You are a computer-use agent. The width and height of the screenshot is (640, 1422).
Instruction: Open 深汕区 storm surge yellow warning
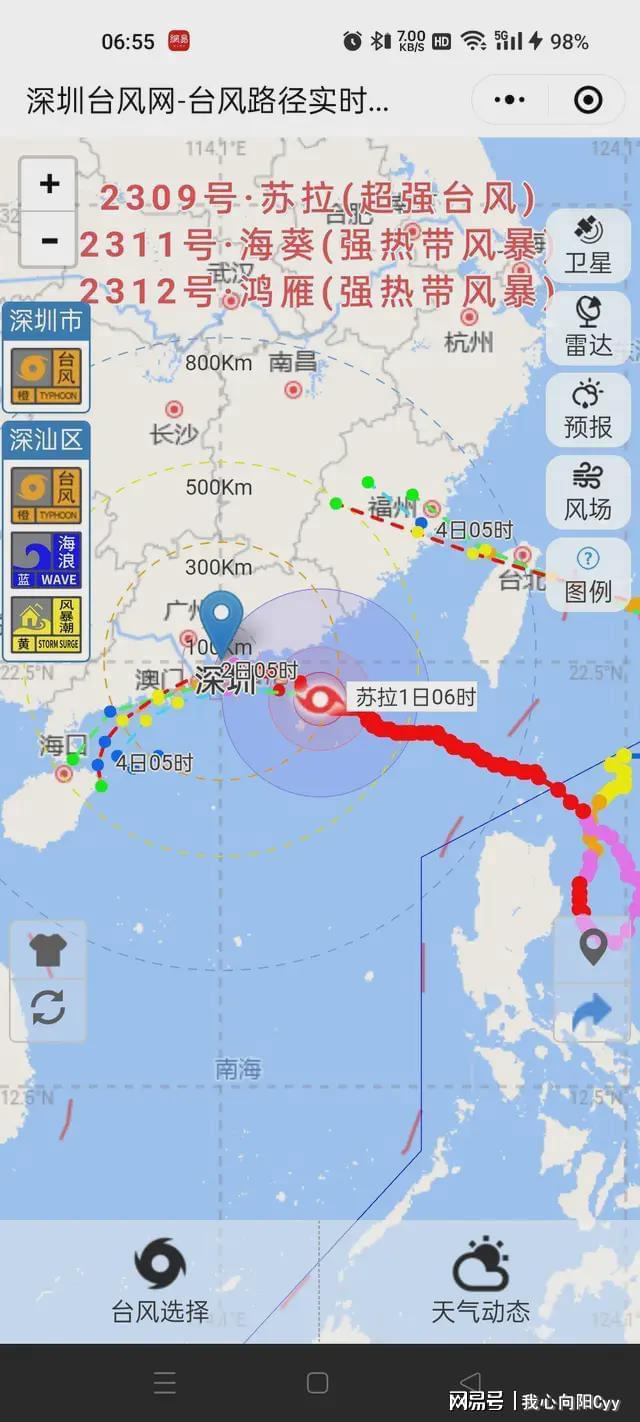46,624
